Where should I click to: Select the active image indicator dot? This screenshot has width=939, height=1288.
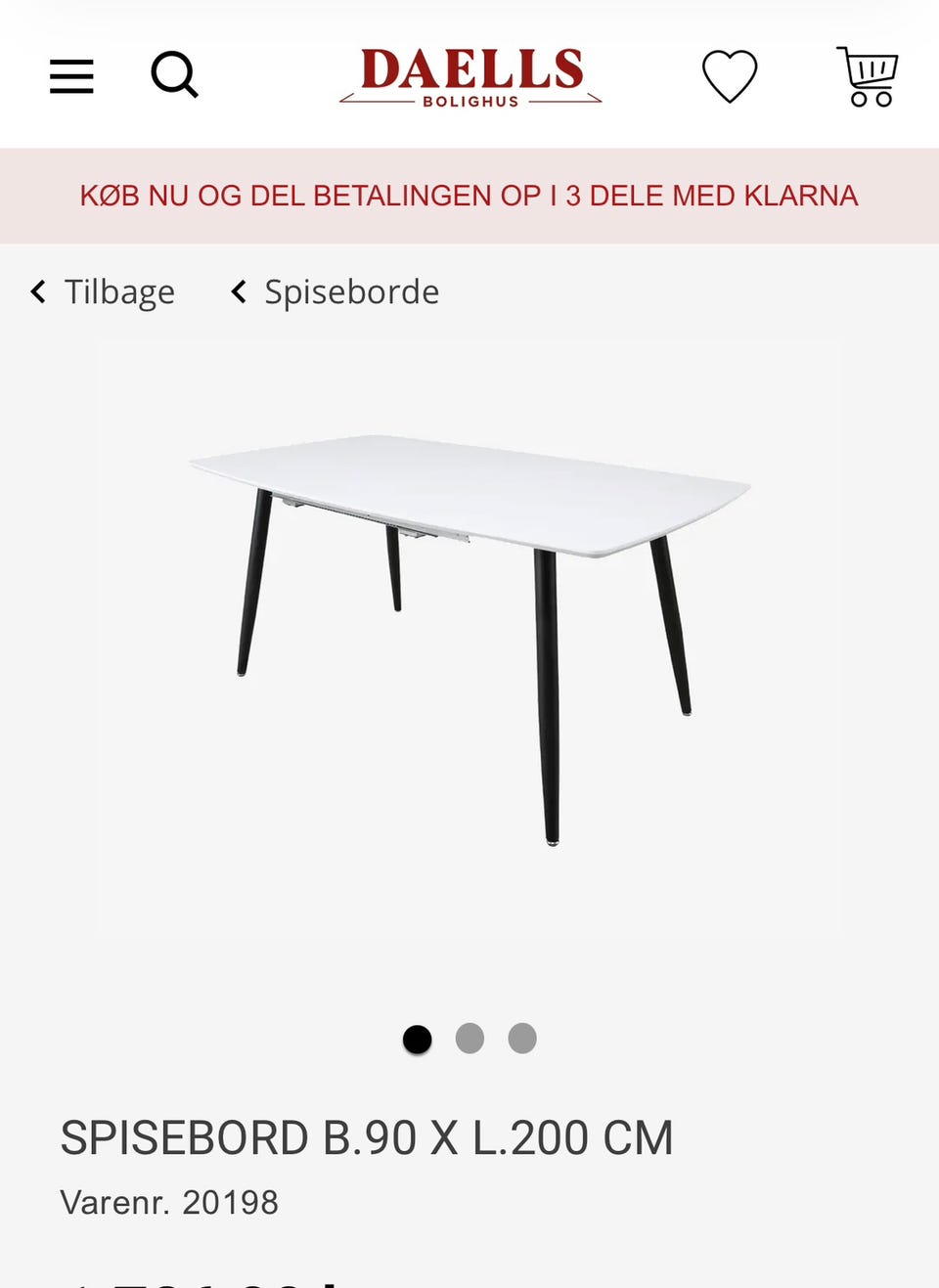pyautogui.click(x=417, y=1040)
